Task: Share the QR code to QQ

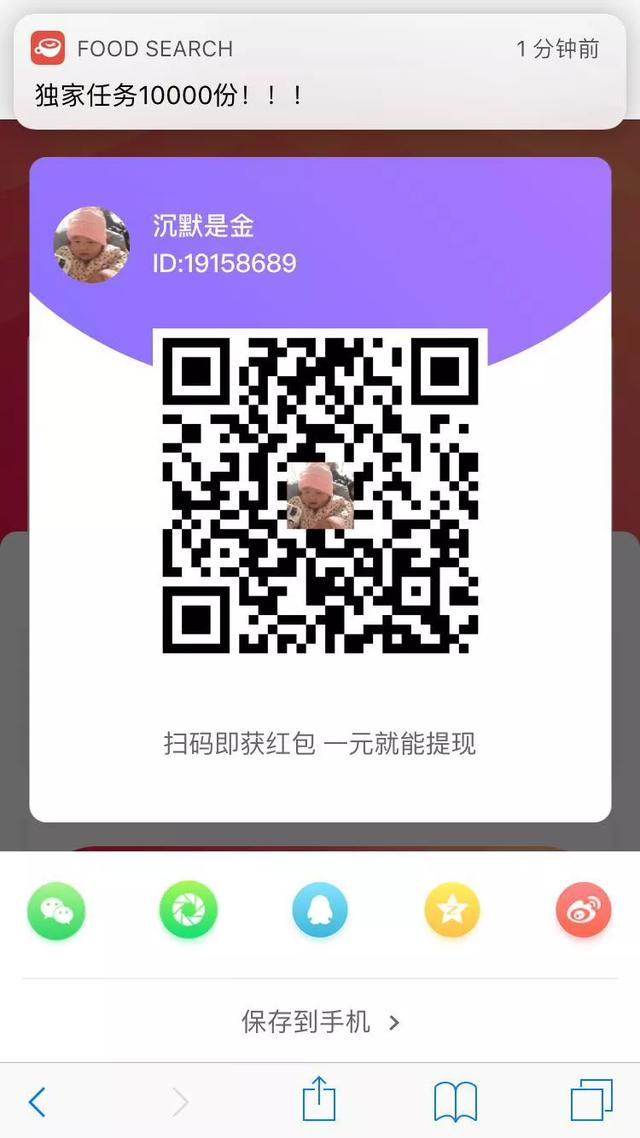Action: (x=320, y=910)
